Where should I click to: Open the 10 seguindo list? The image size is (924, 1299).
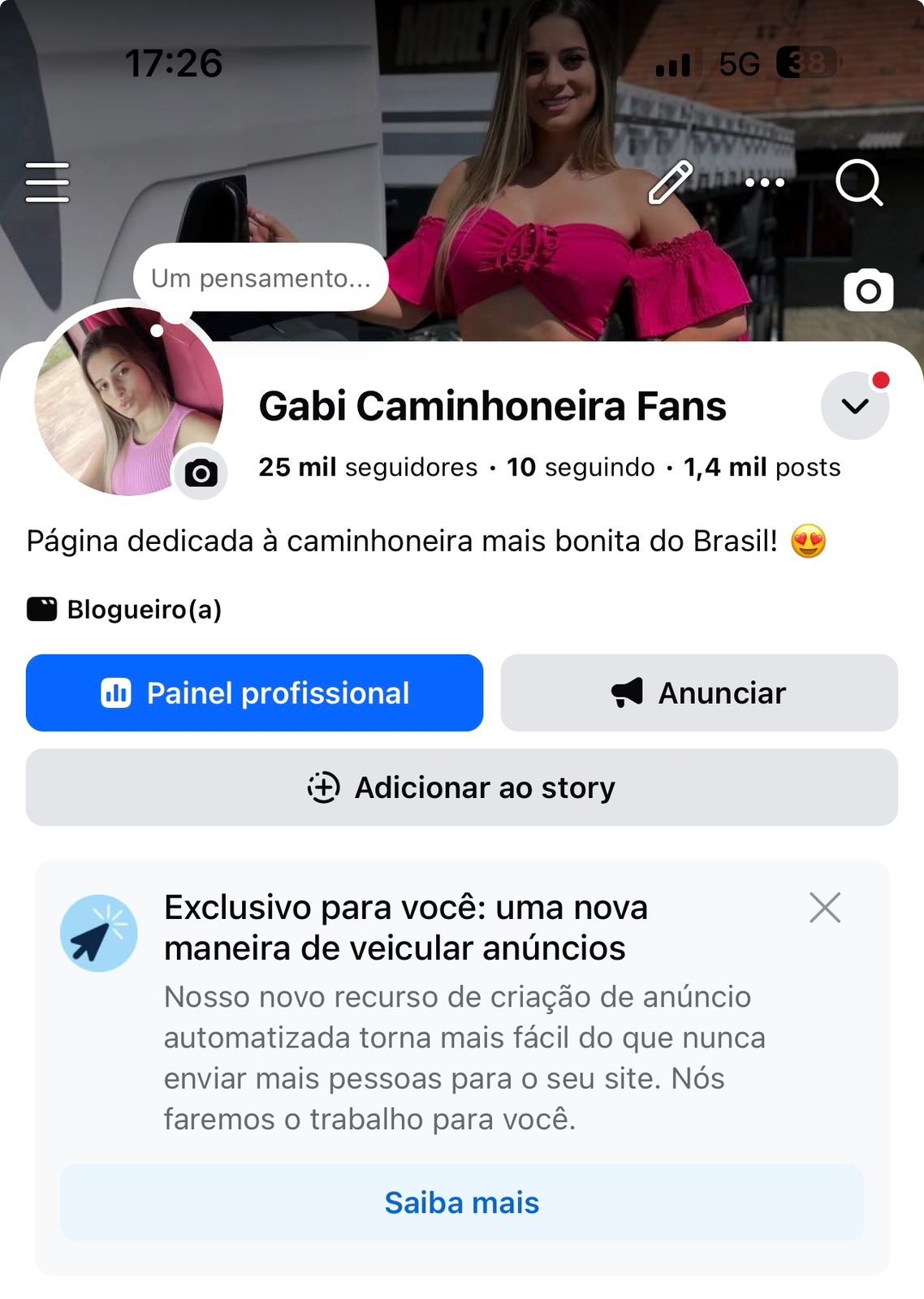(581, 468)
